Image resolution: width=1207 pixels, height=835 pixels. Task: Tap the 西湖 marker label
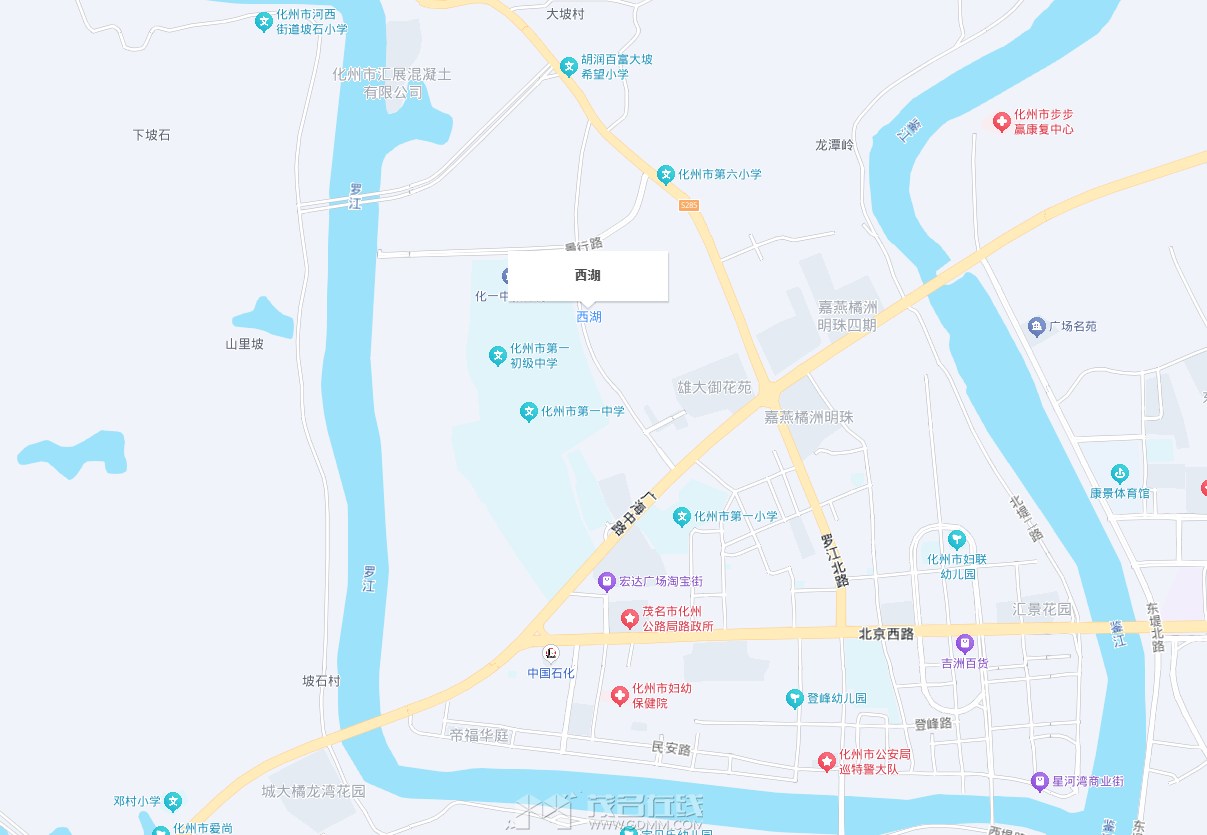[589, 317]
